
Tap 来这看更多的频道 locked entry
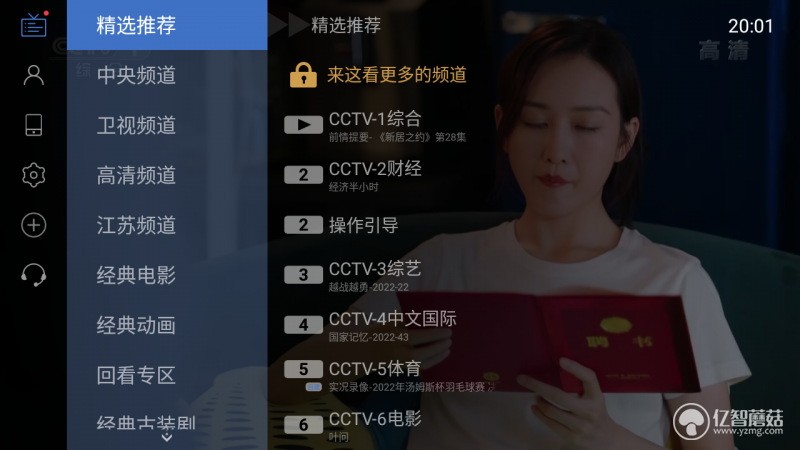[x=396, y=75]
